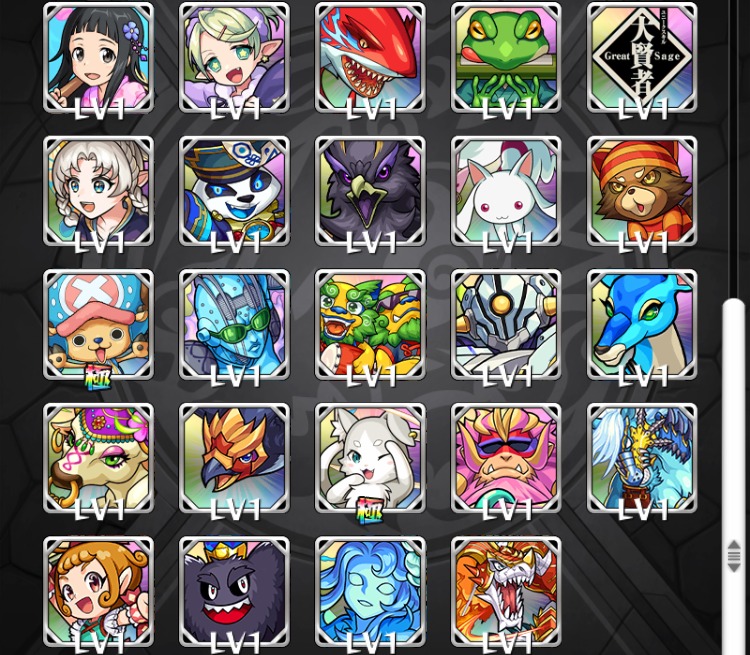The width and height of the screenshot is (750, 655).
Task: Choose the silver armored robot tile
Action: coord(506,324)
